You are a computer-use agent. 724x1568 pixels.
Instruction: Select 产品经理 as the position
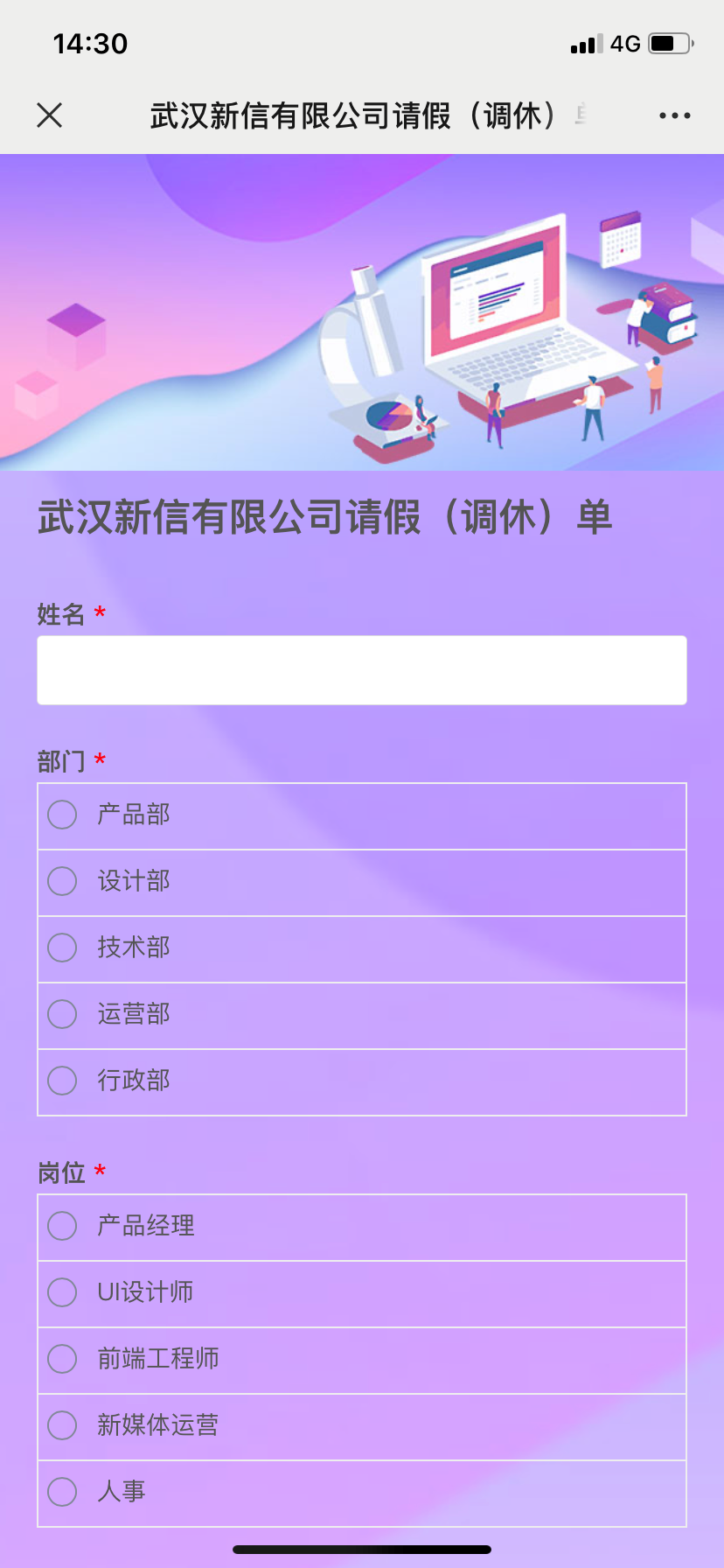(x=62, y=1226)
